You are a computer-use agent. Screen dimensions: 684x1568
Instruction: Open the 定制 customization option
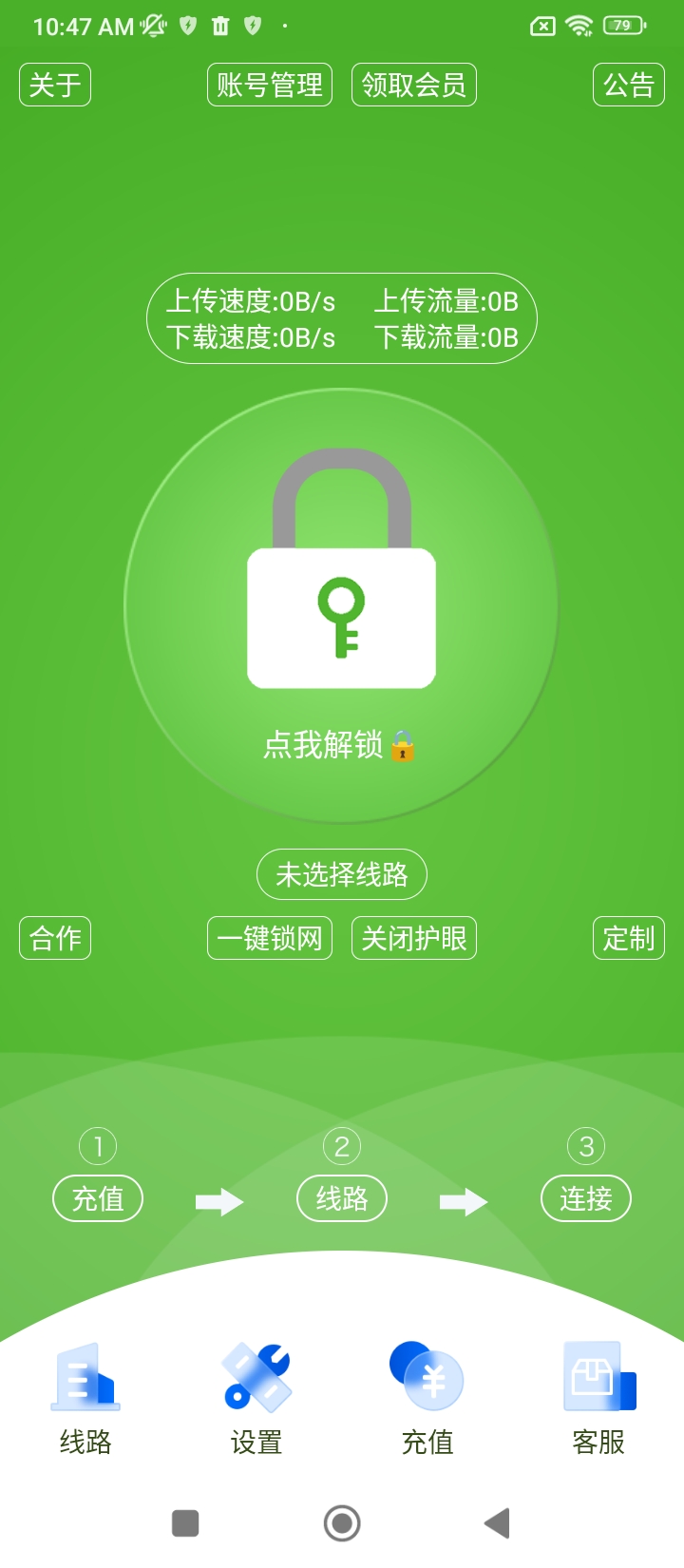pos(629,939)
